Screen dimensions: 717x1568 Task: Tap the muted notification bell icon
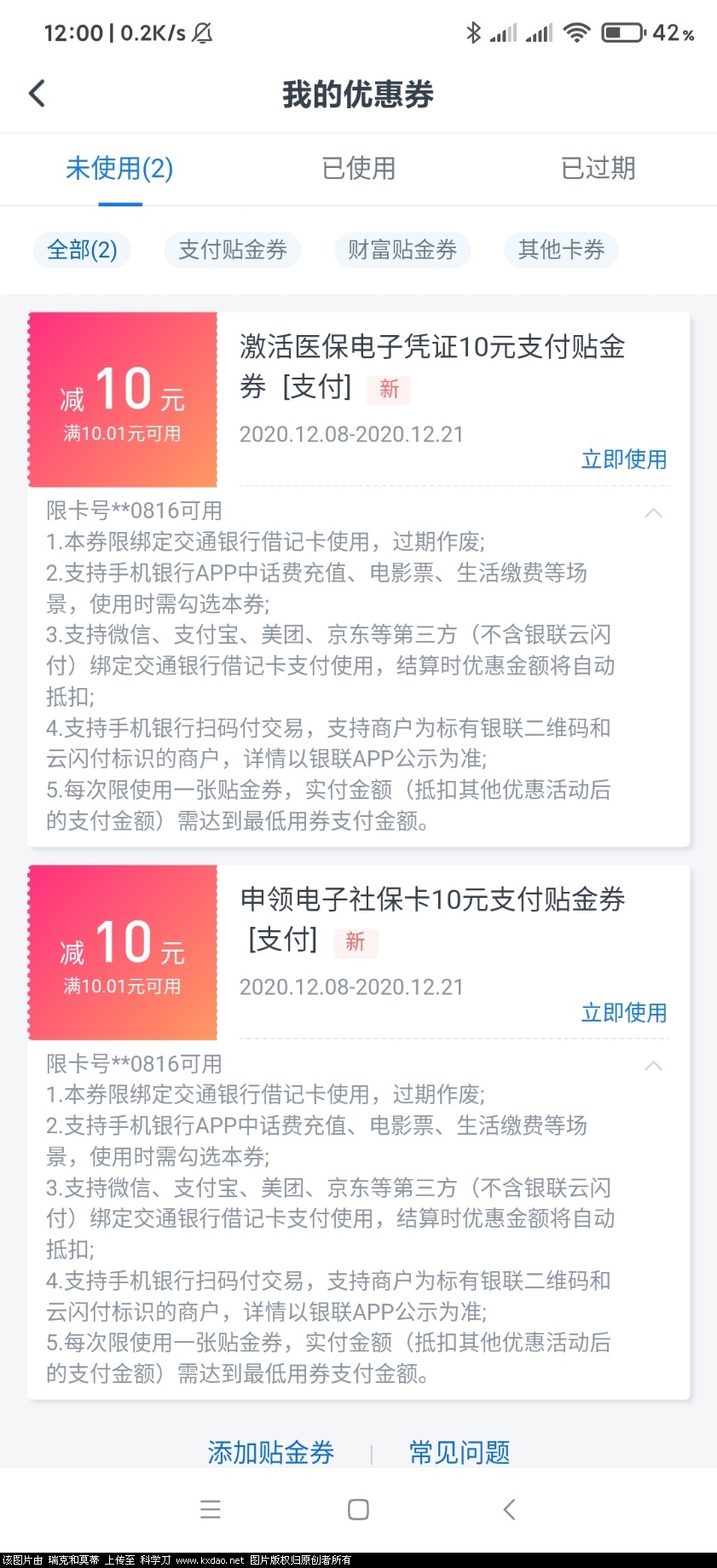coord(201,32)
